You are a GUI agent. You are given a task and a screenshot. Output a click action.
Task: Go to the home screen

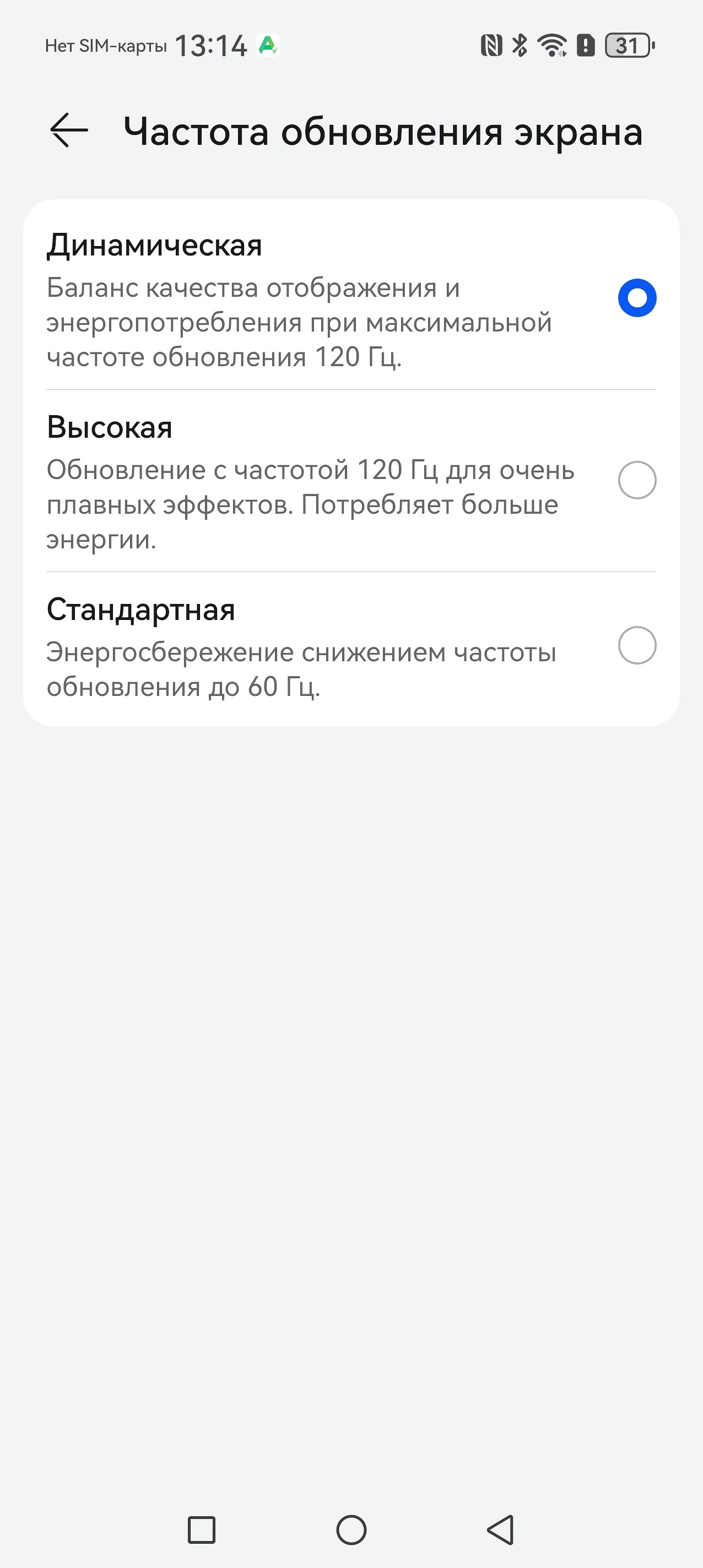(351, 1529)
